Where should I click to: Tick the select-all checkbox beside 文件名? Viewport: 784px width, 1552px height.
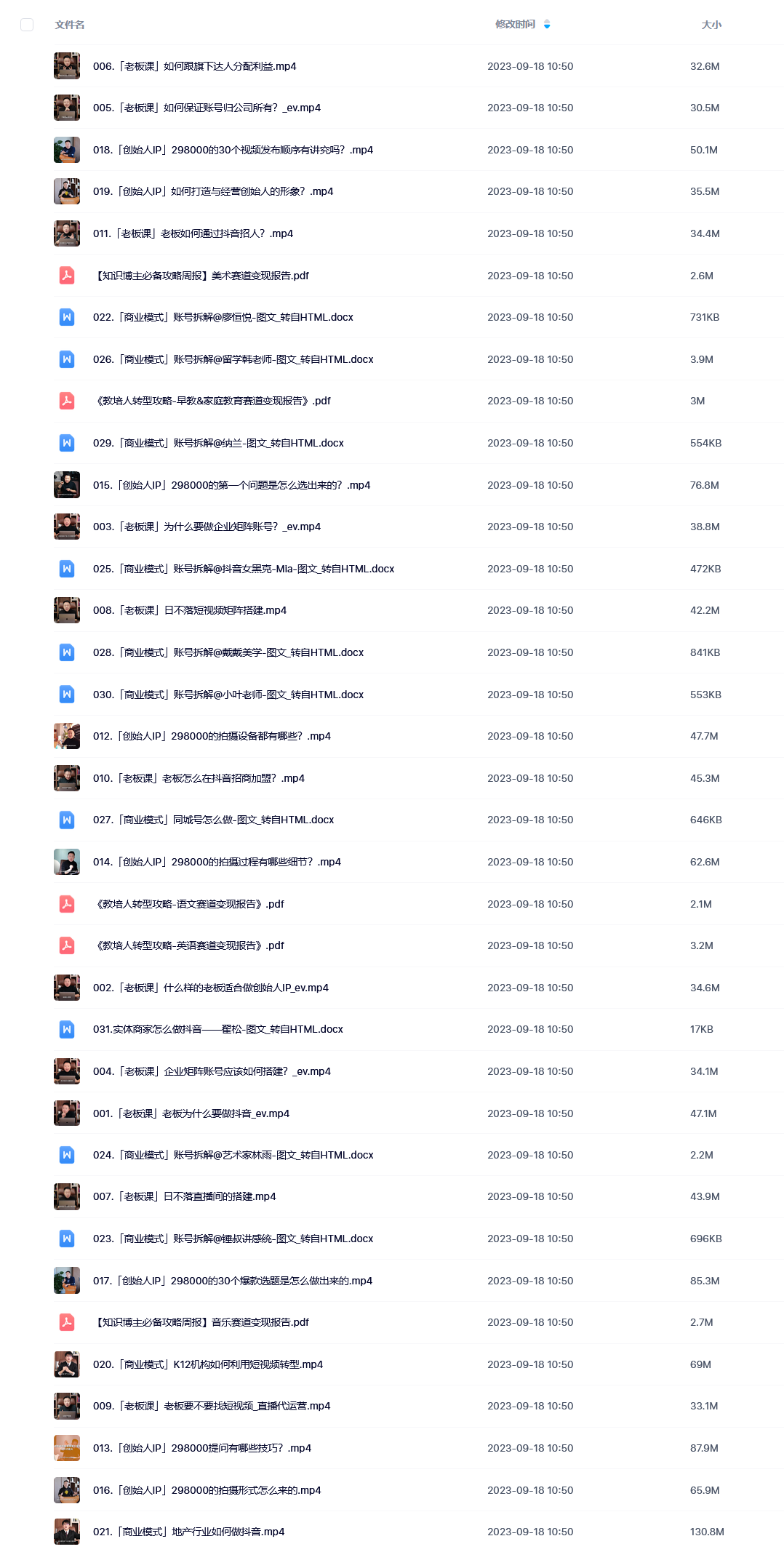[27, 25]
